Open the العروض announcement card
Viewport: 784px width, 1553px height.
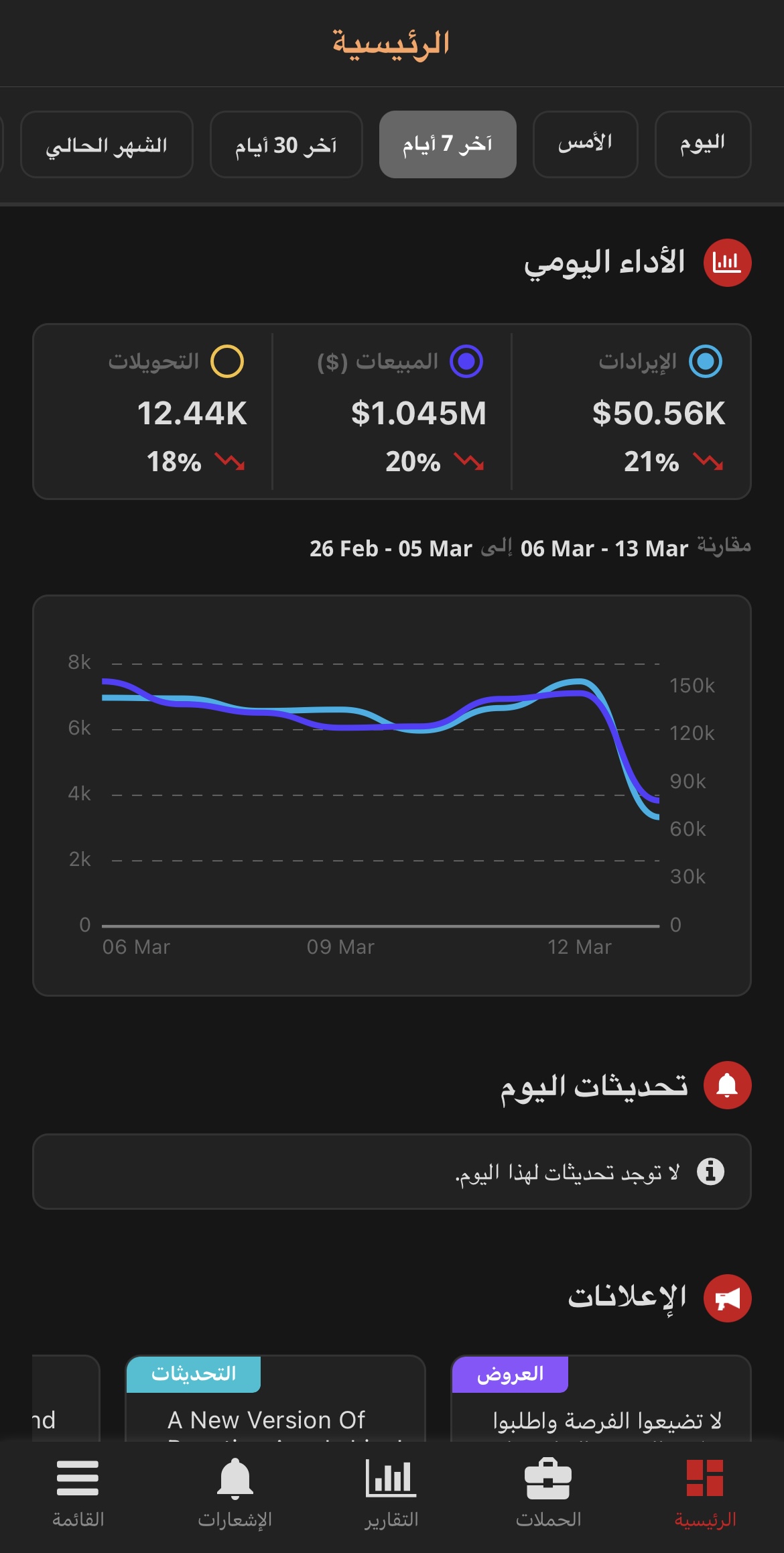(601, 1397)
